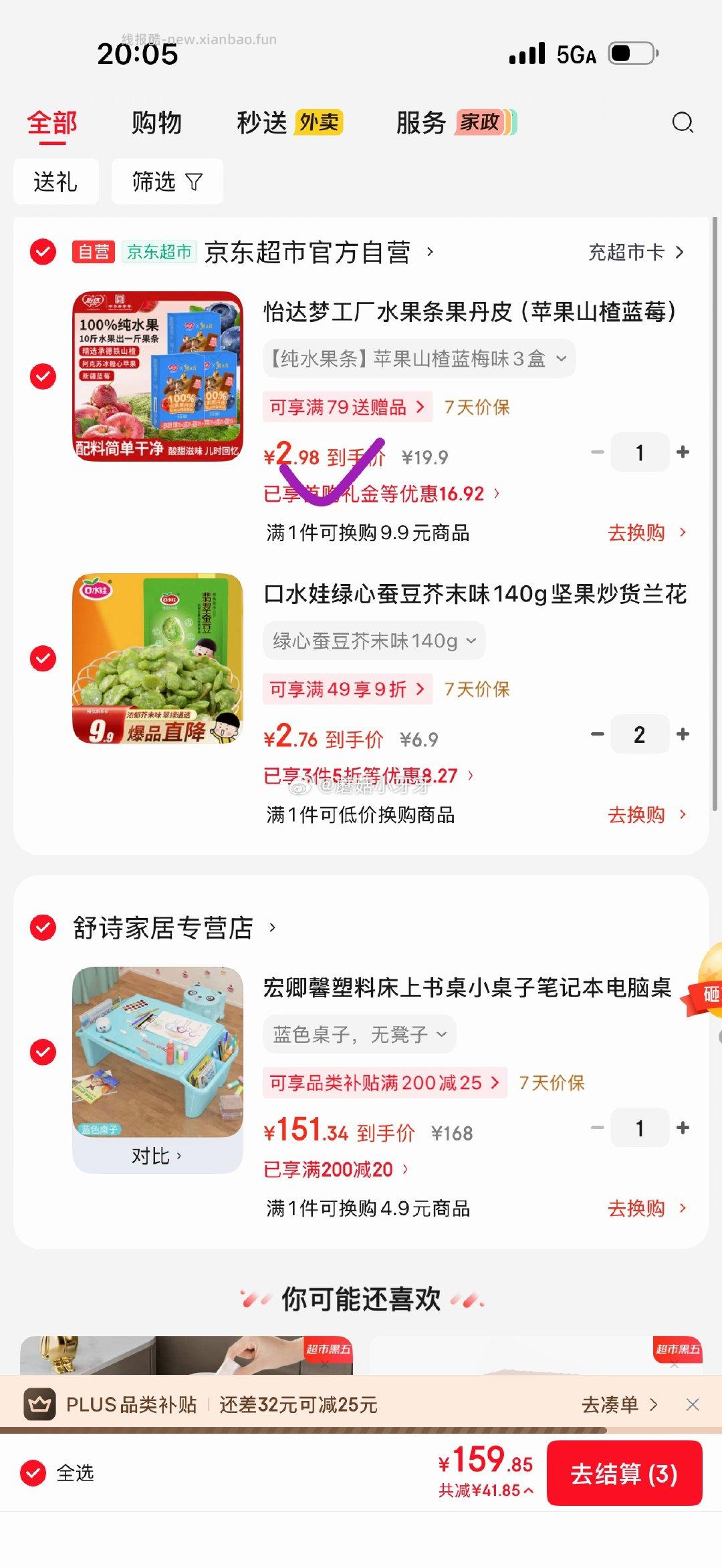Screen dimensions: 722x1568
Task: Open the search icon at top right
Action: coord(683,123)
